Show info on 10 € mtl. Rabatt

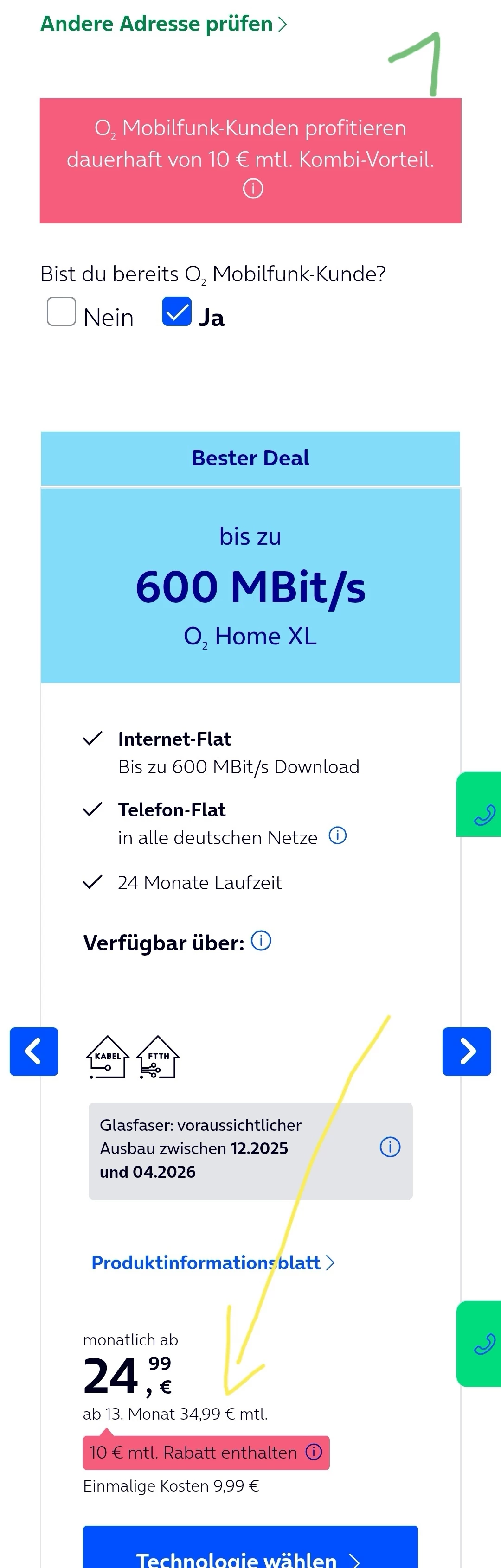(314, 1453)
